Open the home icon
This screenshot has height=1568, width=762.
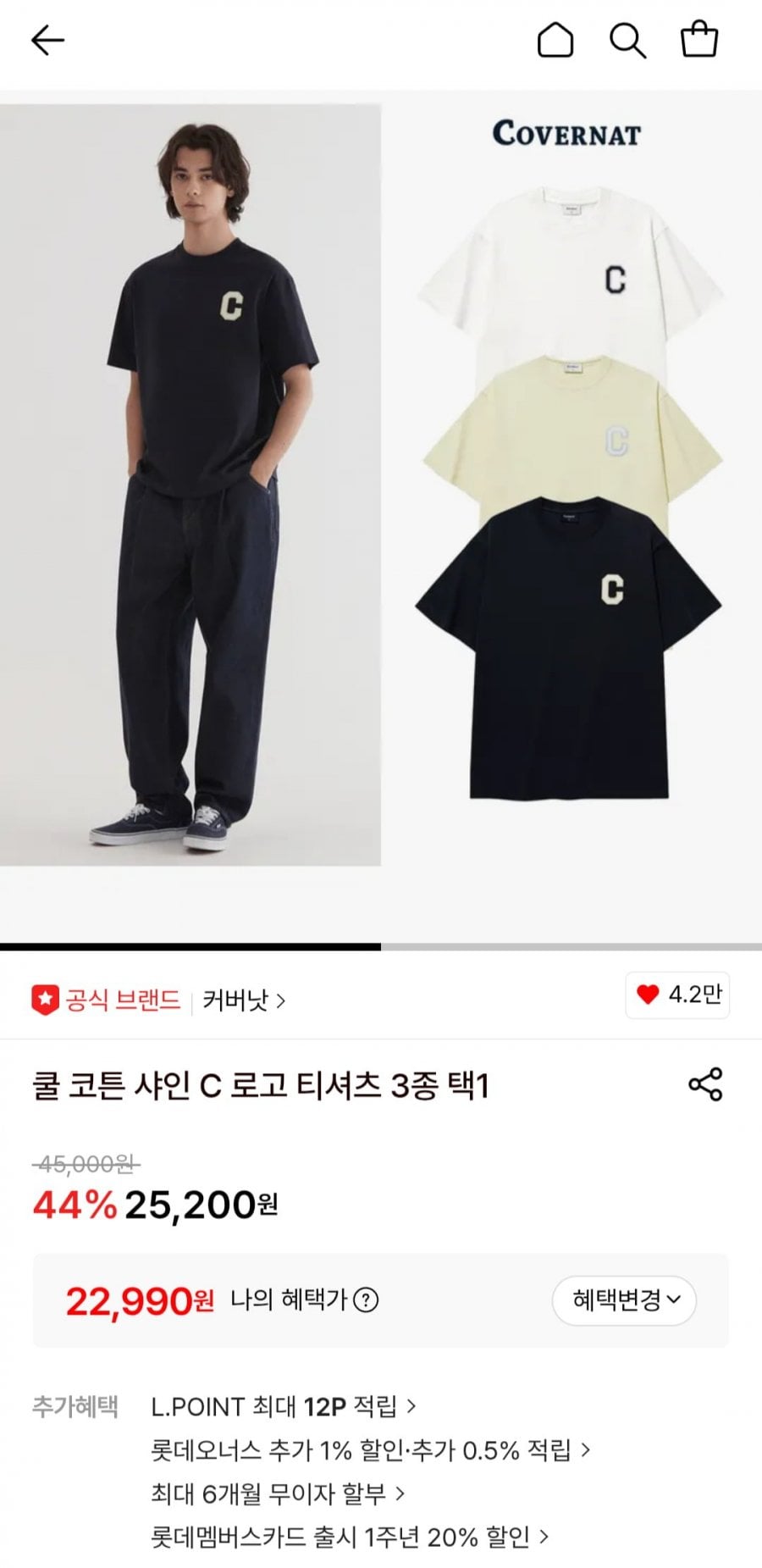pos(555,40)
